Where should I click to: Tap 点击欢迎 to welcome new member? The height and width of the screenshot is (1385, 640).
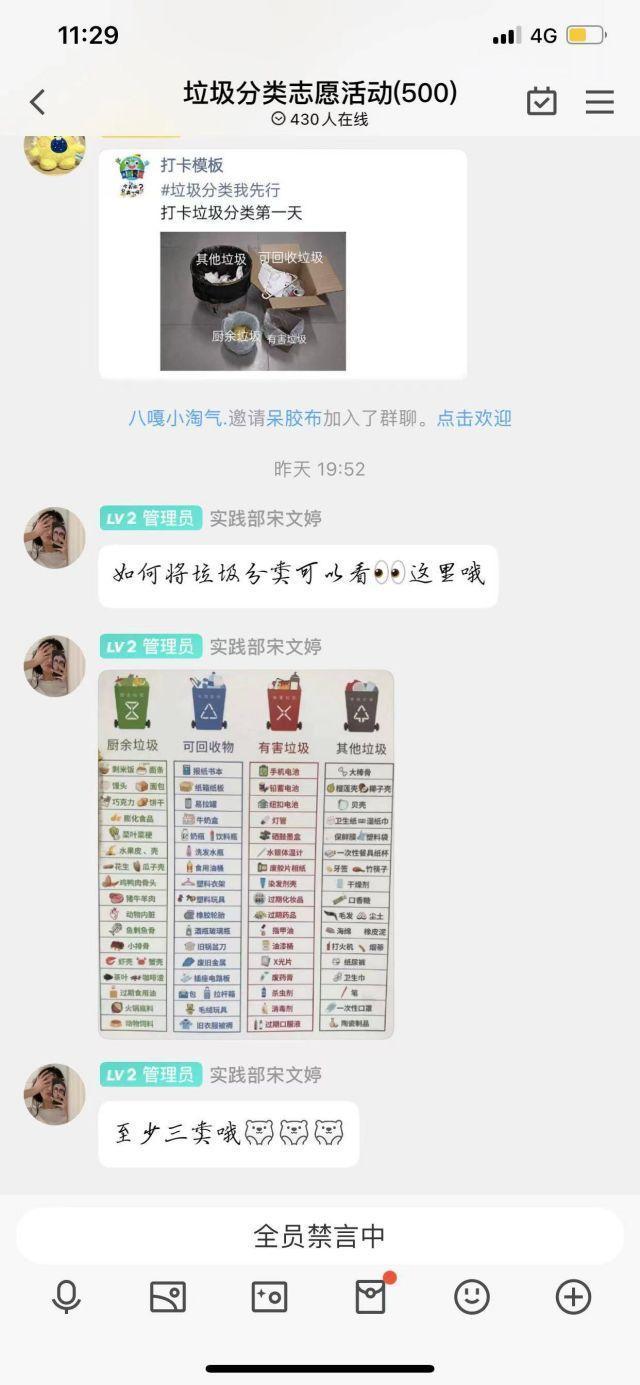tap(474, 418)
